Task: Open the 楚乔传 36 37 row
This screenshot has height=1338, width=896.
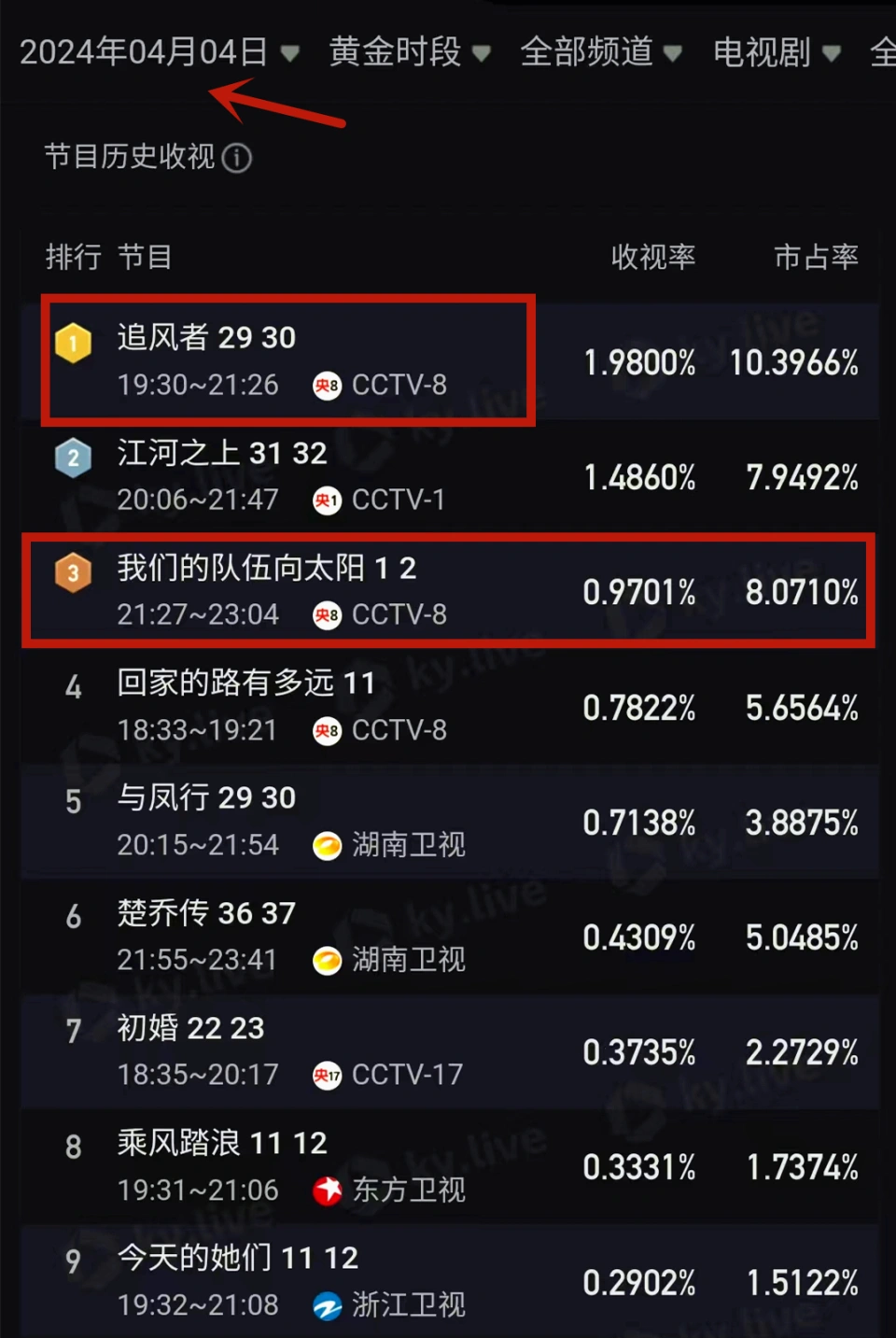Action: coord(280,936)
